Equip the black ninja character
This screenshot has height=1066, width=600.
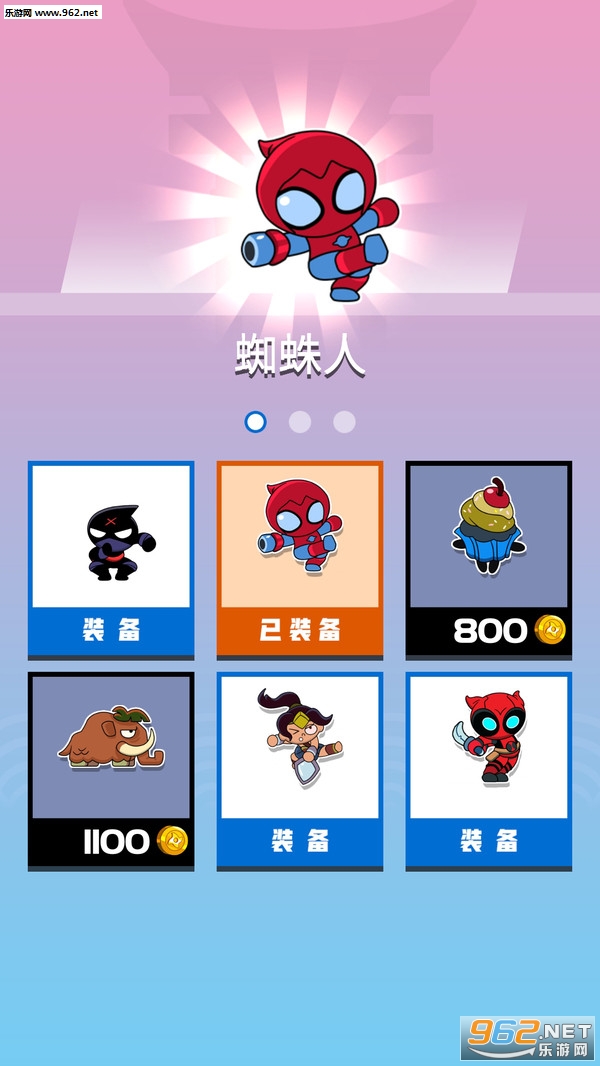(110, 630)
